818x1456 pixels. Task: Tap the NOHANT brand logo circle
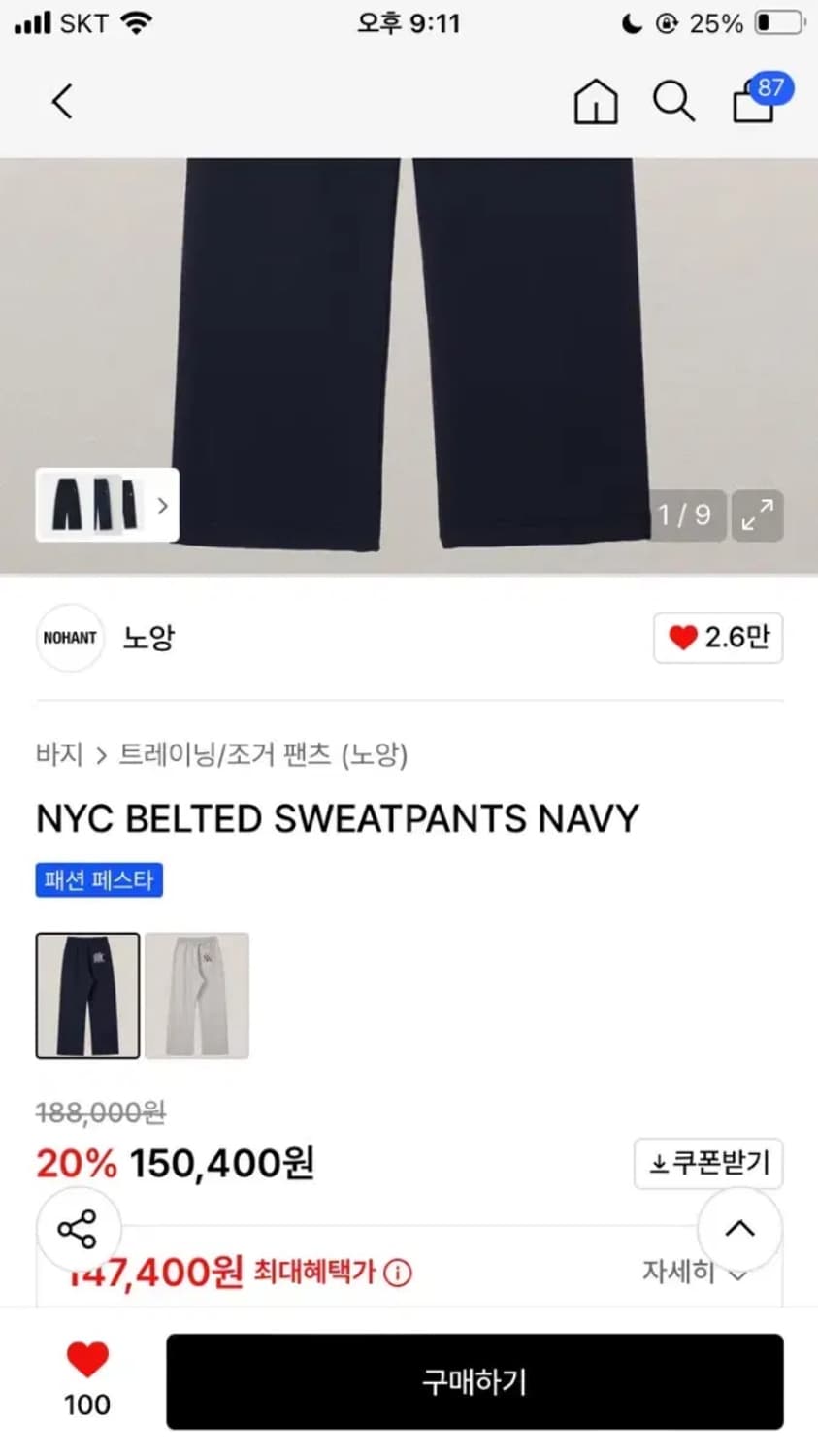click(x=69, y=638)
